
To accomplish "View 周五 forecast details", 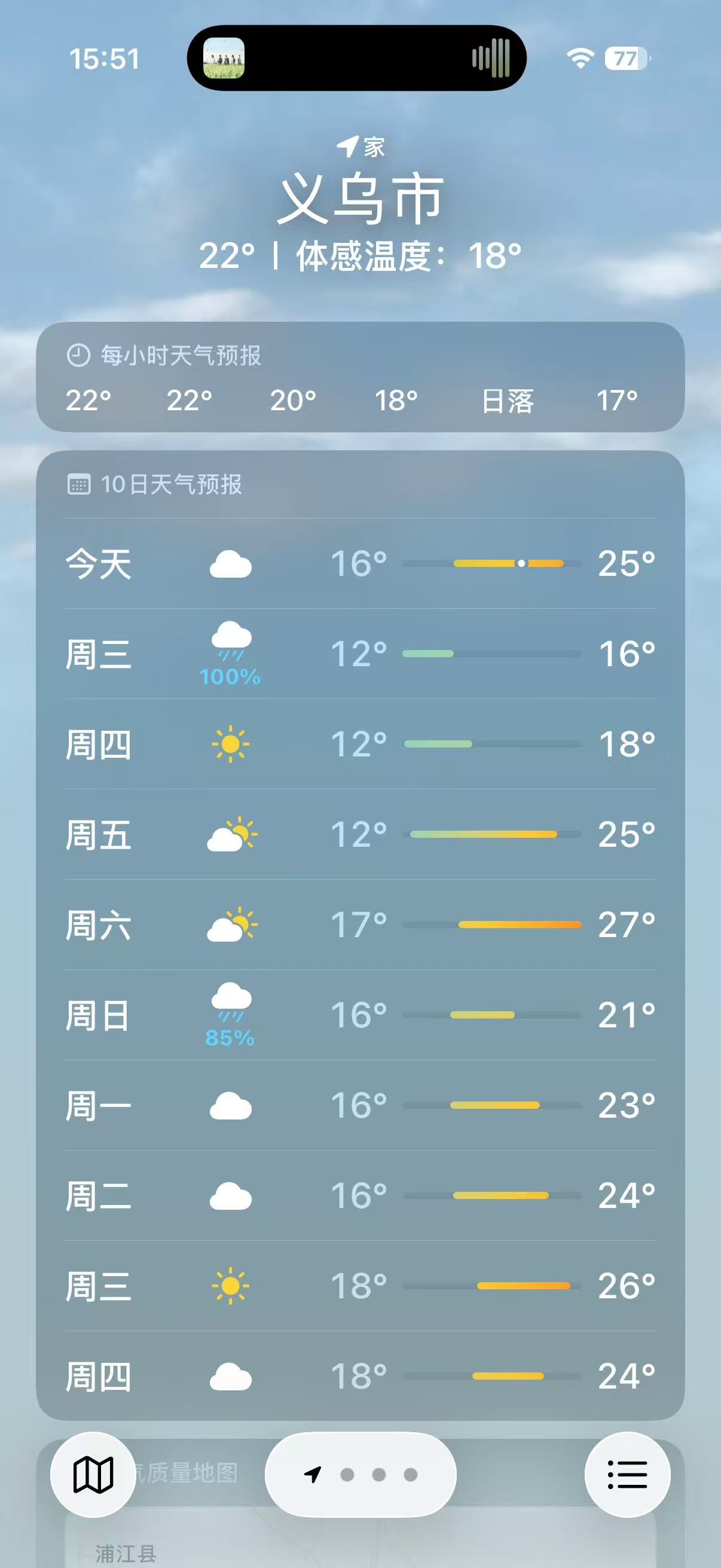I will pyautogui.click(x=360, y=834).
